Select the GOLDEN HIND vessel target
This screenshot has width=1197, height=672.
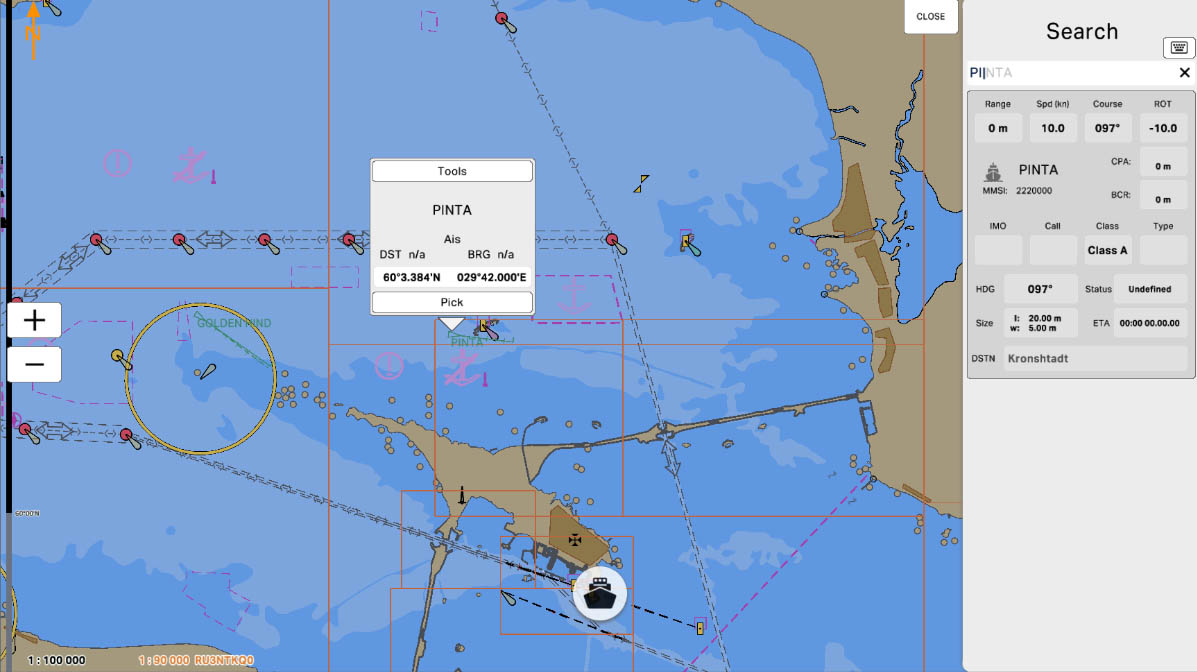(207, 371)
